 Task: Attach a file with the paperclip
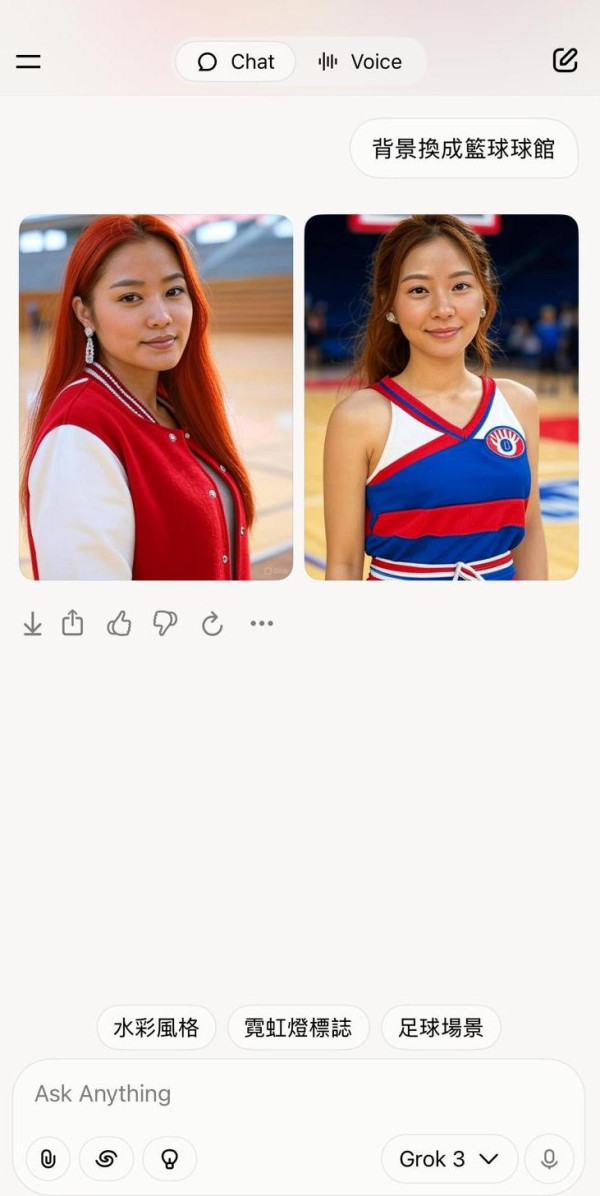48,1159
